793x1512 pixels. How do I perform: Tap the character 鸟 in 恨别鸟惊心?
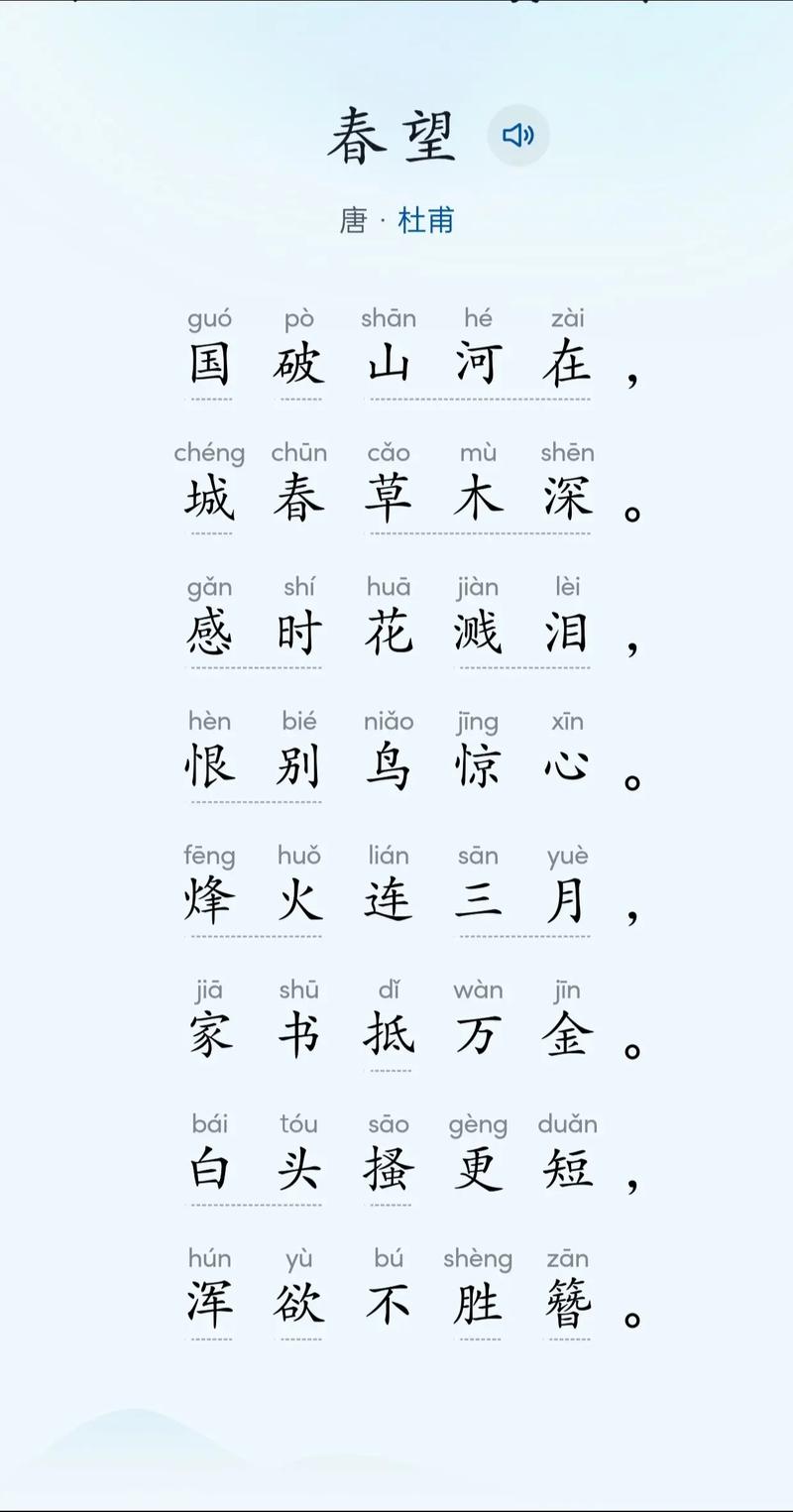tap(389, 763)
